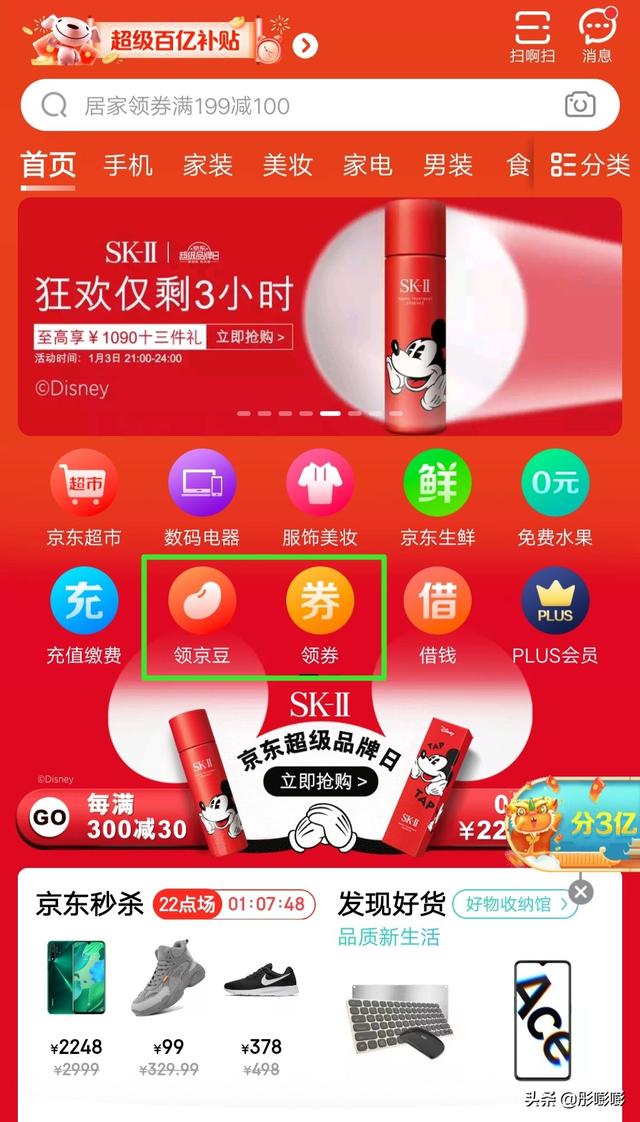
Task: Open 京东生鲜
Action: coord(438,498)
